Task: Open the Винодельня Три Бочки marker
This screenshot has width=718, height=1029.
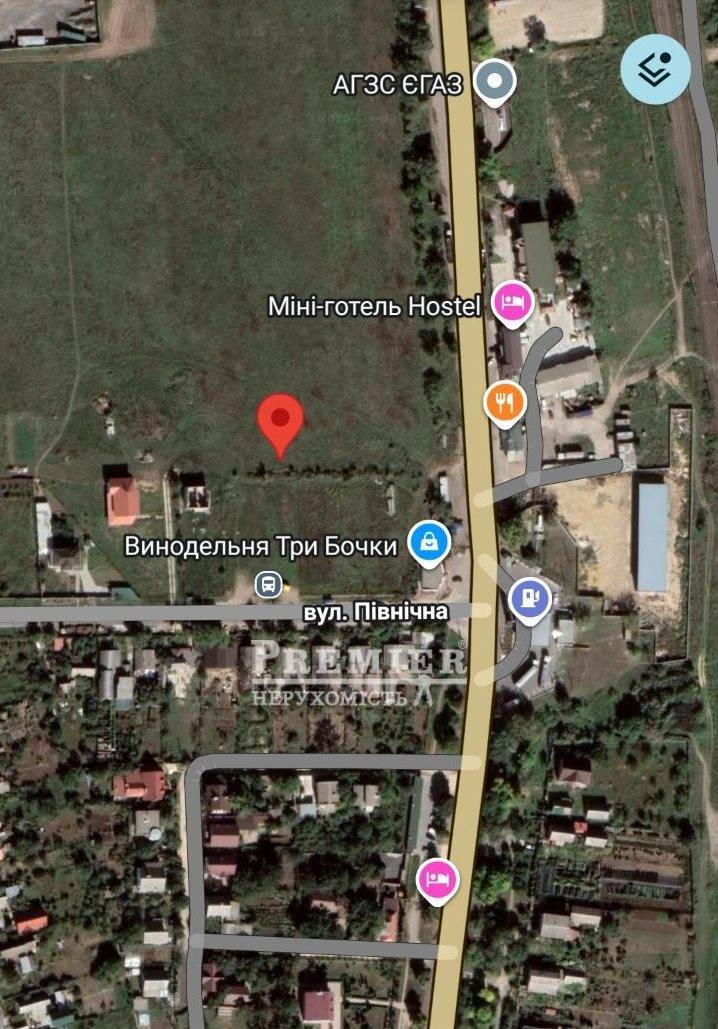Action: click(x=429, y=543)
